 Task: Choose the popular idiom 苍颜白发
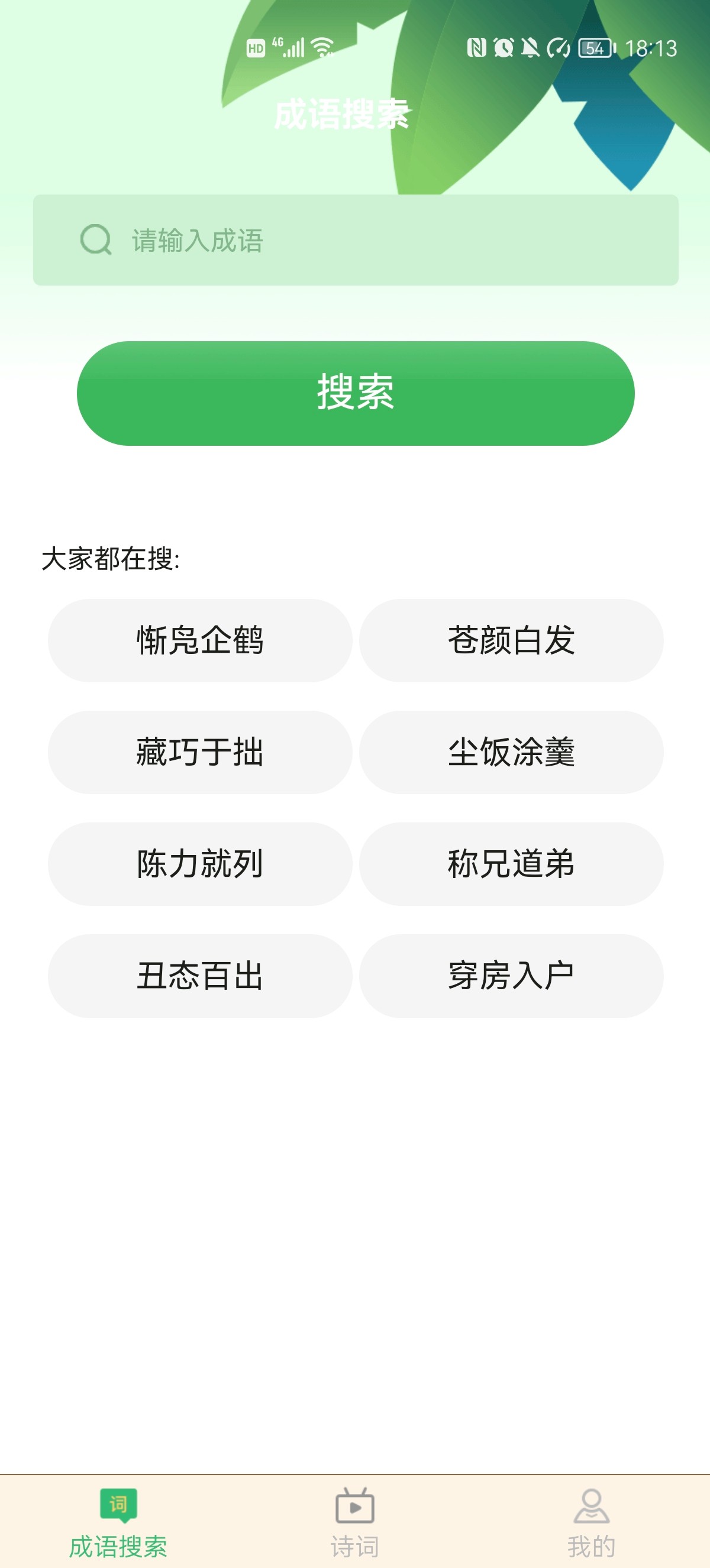(511, 640)
